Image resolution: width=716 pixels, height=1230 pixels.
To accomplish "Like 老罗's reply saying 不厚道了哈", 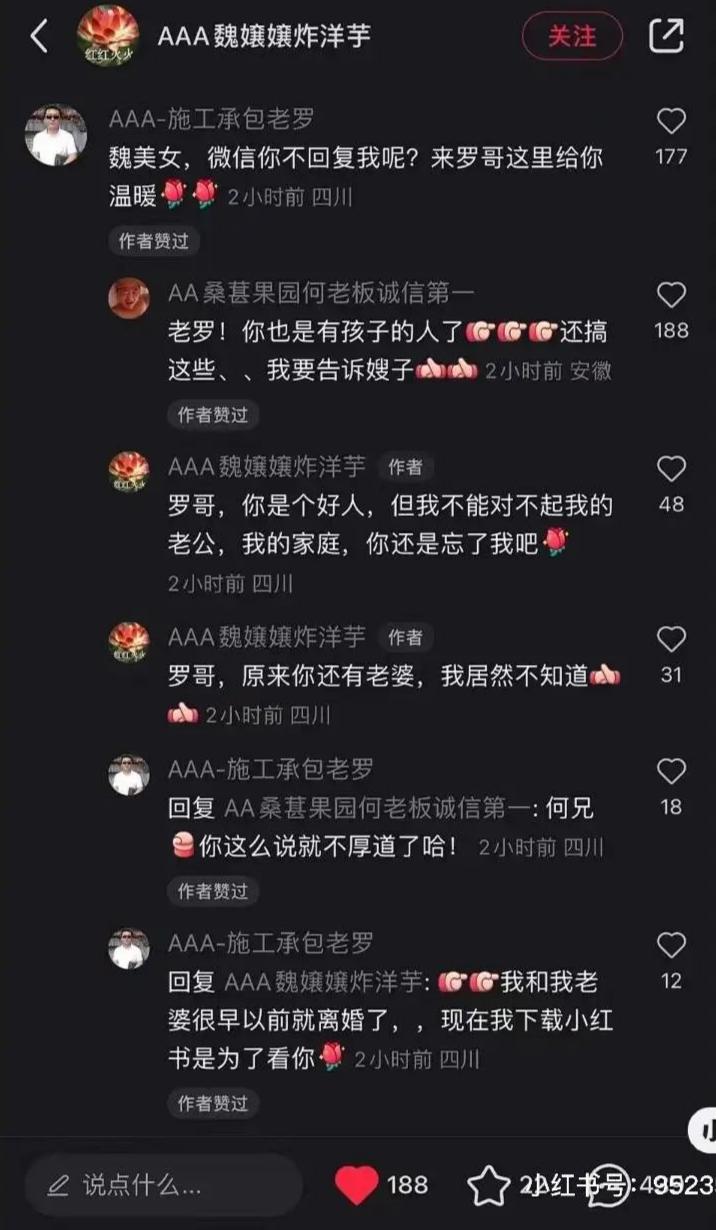I will 671,772.
